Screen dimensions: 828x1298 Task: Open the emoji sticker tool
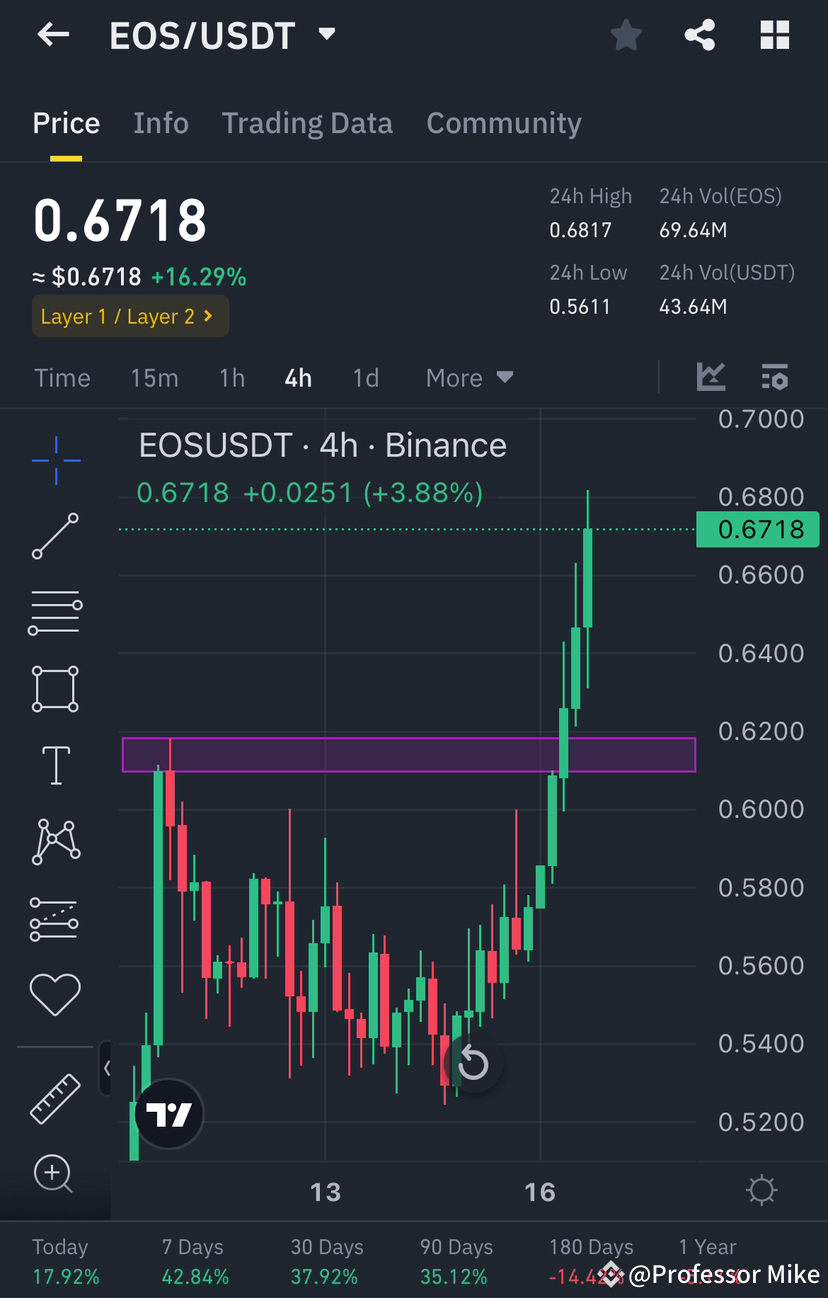click(x=55, y=995)
